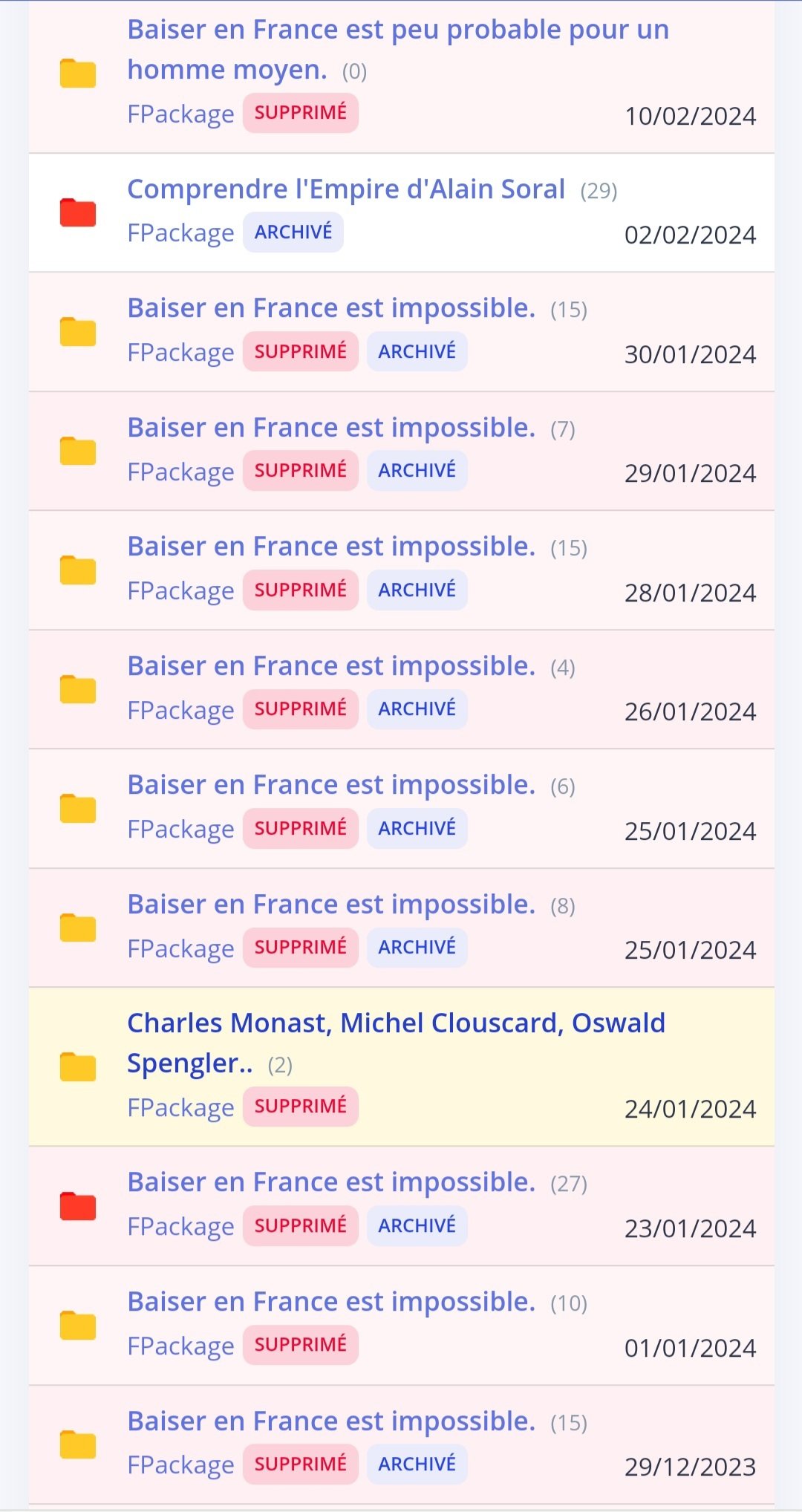
Task: Open the impossible topic with 27 replies
Action: (331, 1182)
